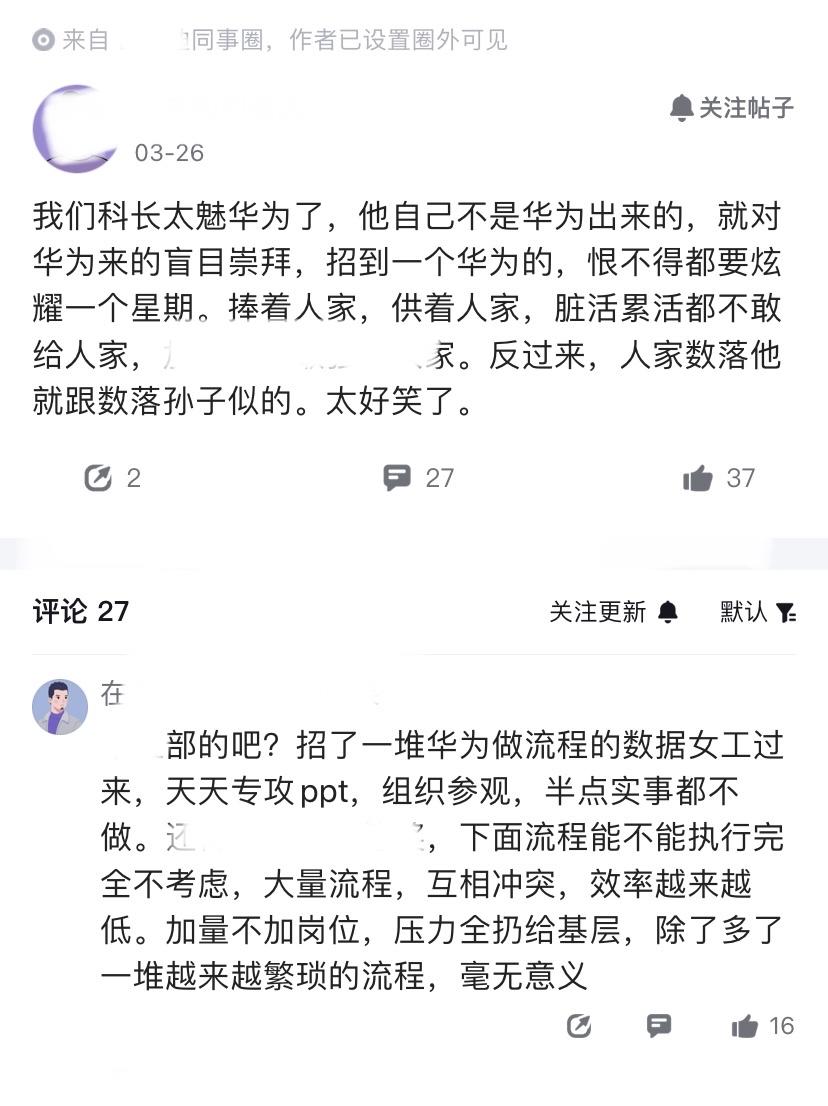
Task: Tap the repost icon showing count 2
Action: click(x=98, y=478)
